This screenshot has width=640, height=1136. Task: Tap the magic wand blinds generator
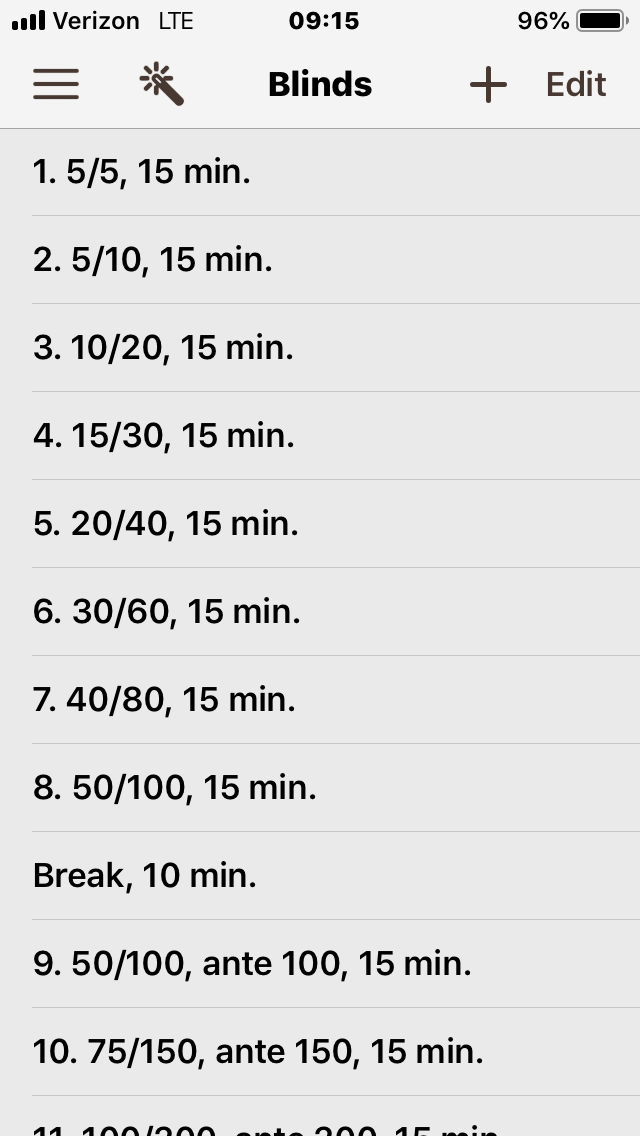coord(162,84)
